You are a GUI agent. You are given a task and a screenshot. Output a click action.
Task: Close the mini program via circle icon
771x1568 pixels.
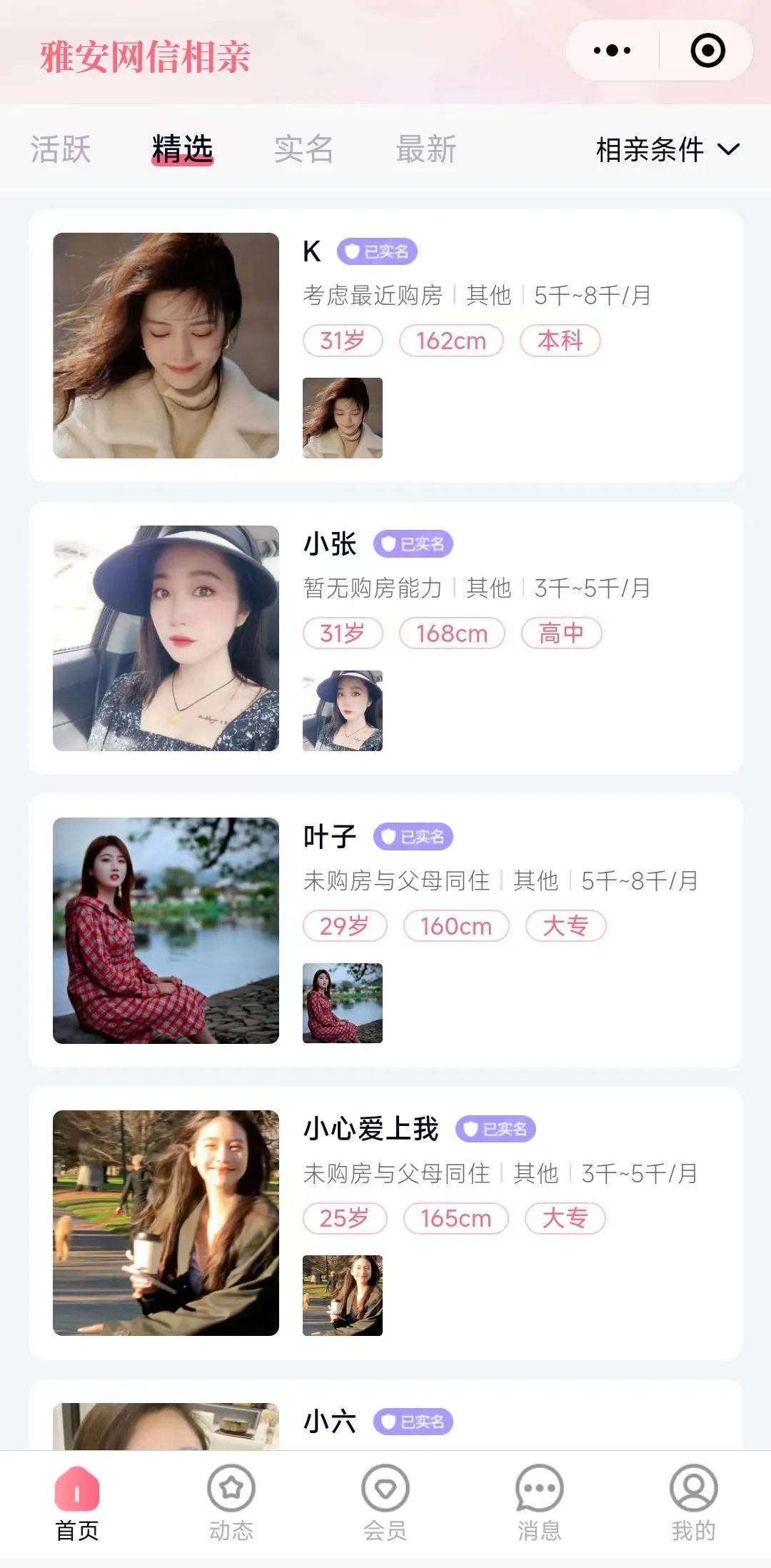point(707,51)
